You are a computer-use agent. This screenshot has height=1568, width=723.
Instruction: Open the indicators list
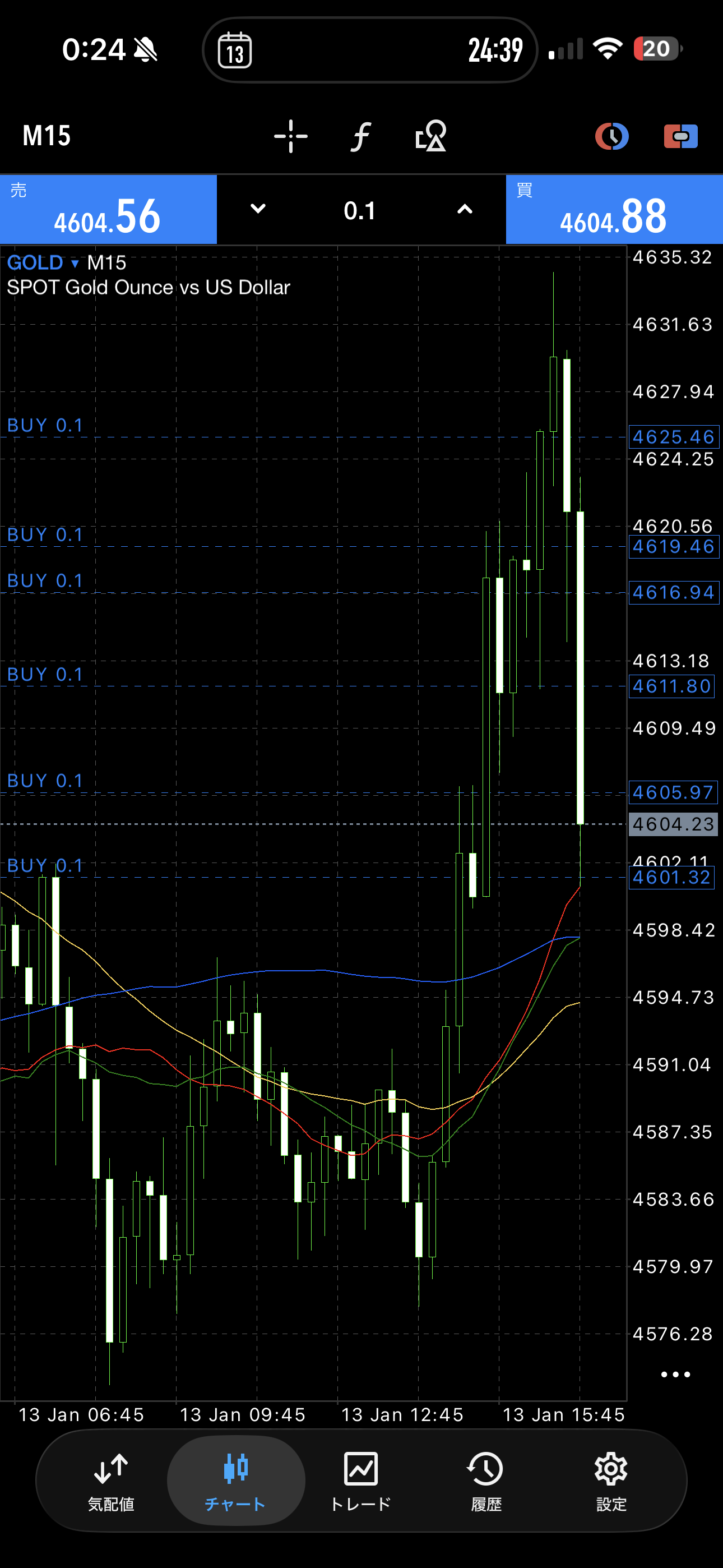coord(361,136)
